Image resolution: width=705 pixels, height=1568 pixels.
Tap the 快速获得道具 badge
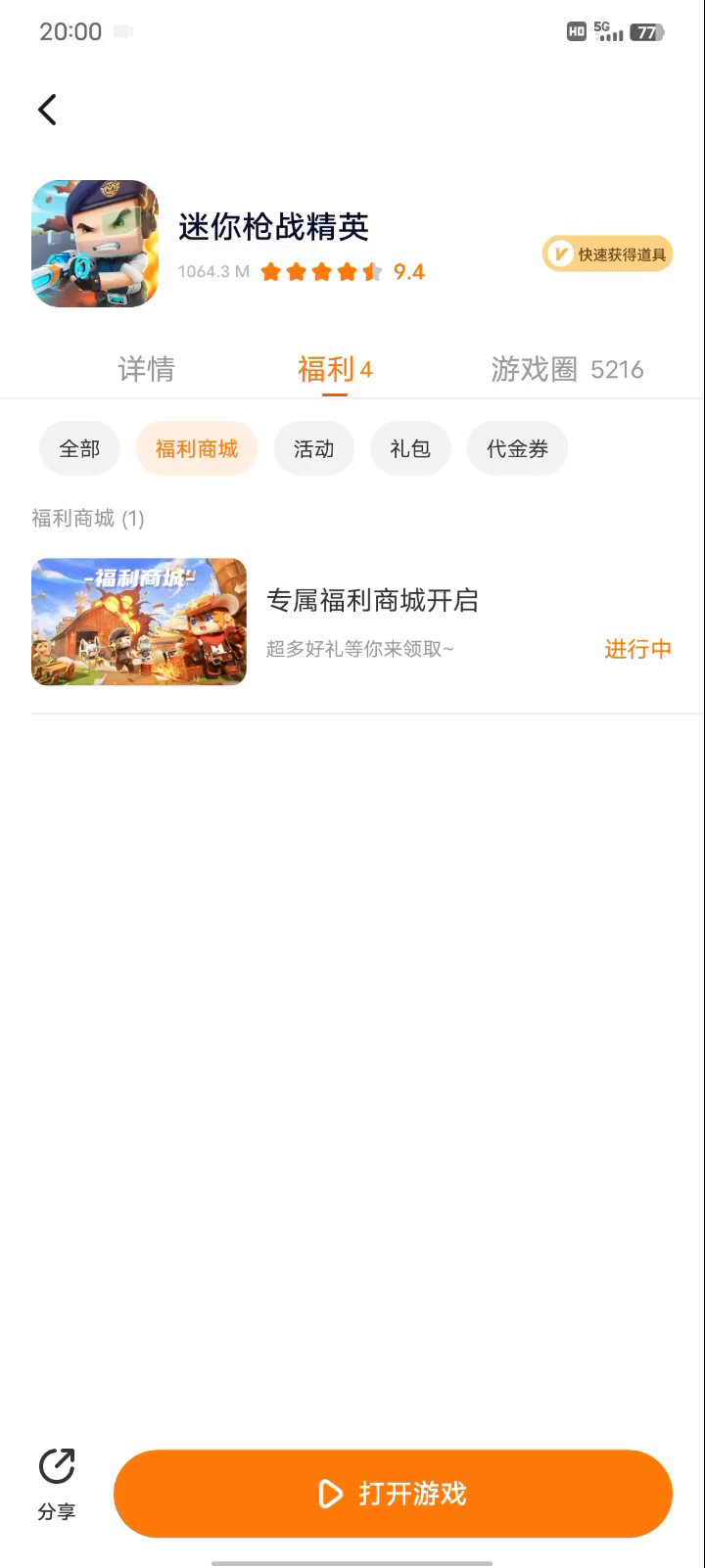click(607, 254)
